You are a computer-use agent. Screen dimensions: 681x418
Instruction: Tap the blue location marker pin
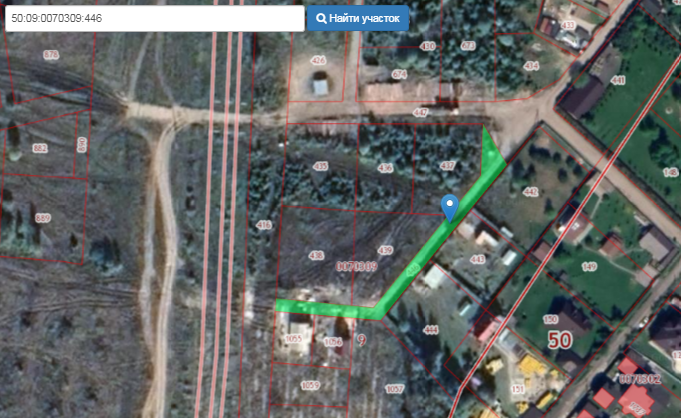coord(450,206)
